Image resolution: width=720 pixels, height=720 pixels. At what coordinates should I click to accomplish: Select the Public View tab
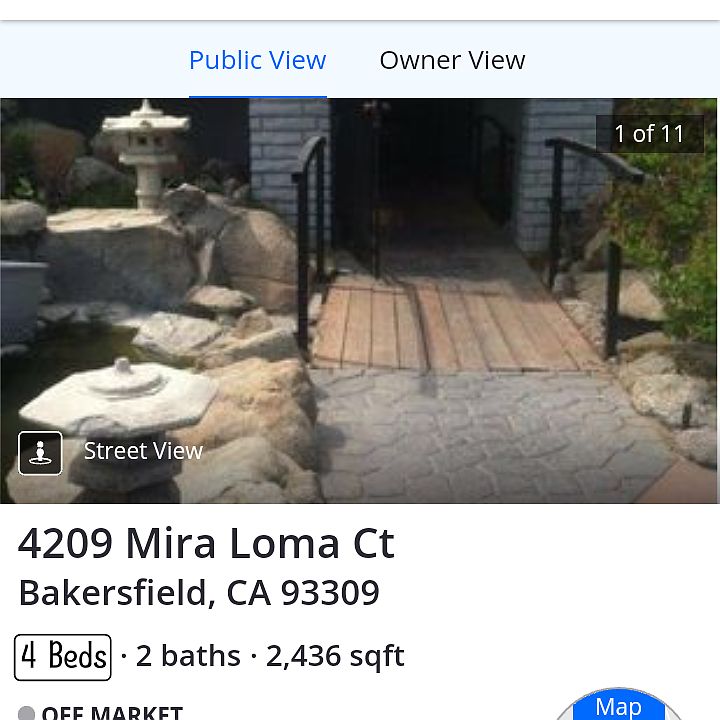(x=257, y=60)
